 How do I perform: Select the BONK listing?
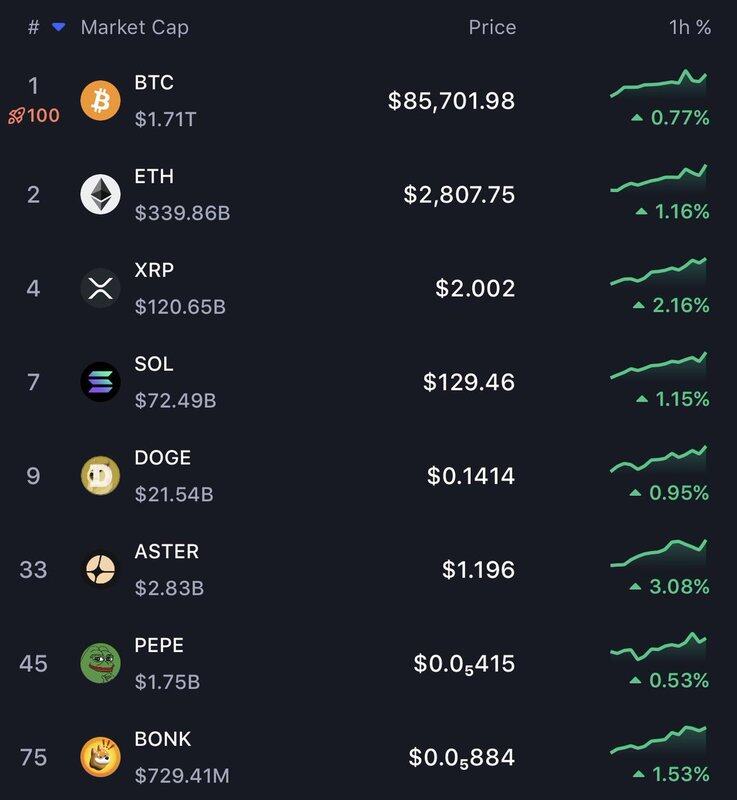click(x=162, y=740)
